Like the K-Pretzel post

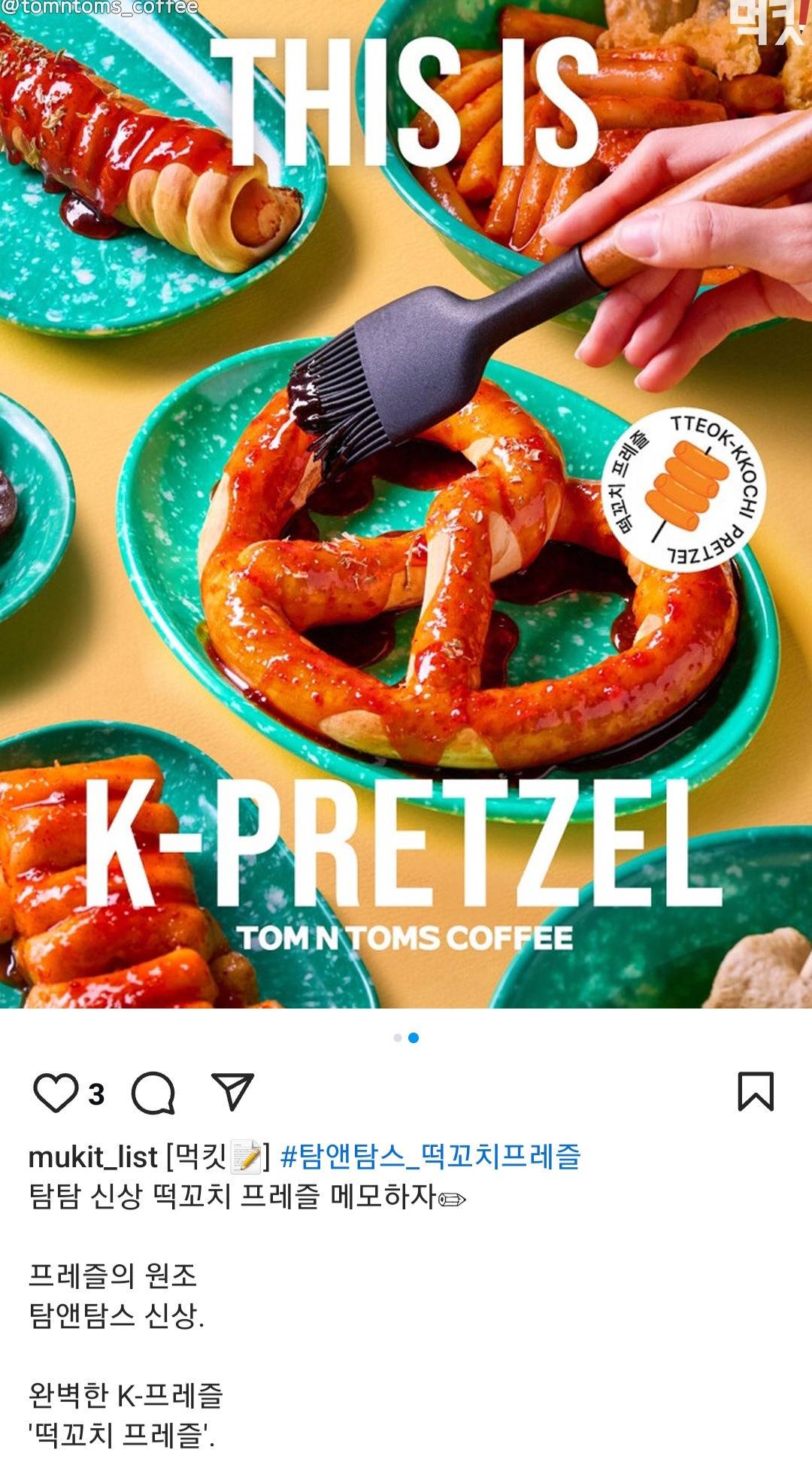pyautogui.click(x=56, y=1093)
